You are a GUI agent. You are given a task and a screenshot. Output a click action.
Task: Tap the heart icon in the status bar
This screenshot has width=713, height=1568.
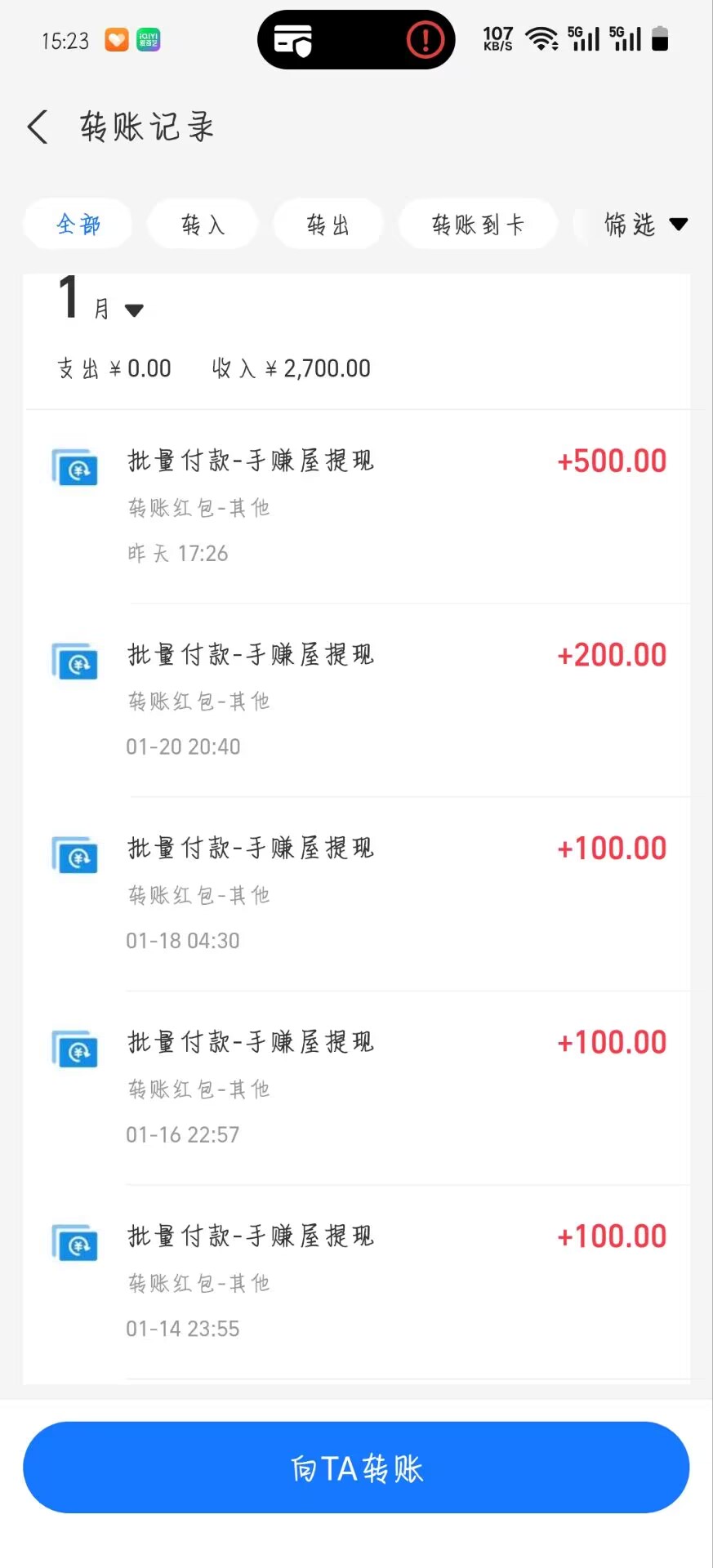tap(116, 40)
